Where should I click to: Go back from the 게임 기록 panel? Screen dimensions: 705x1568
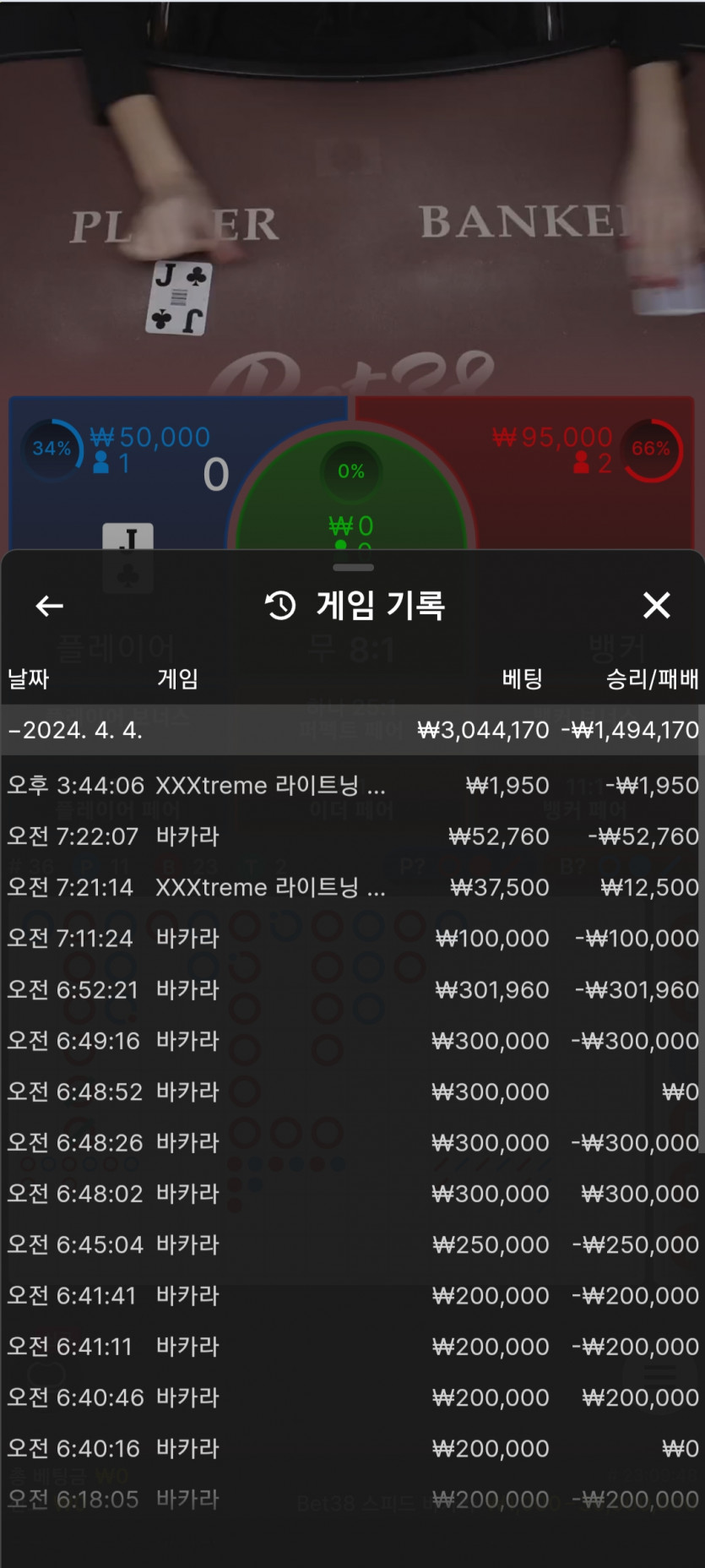[50, 606]
